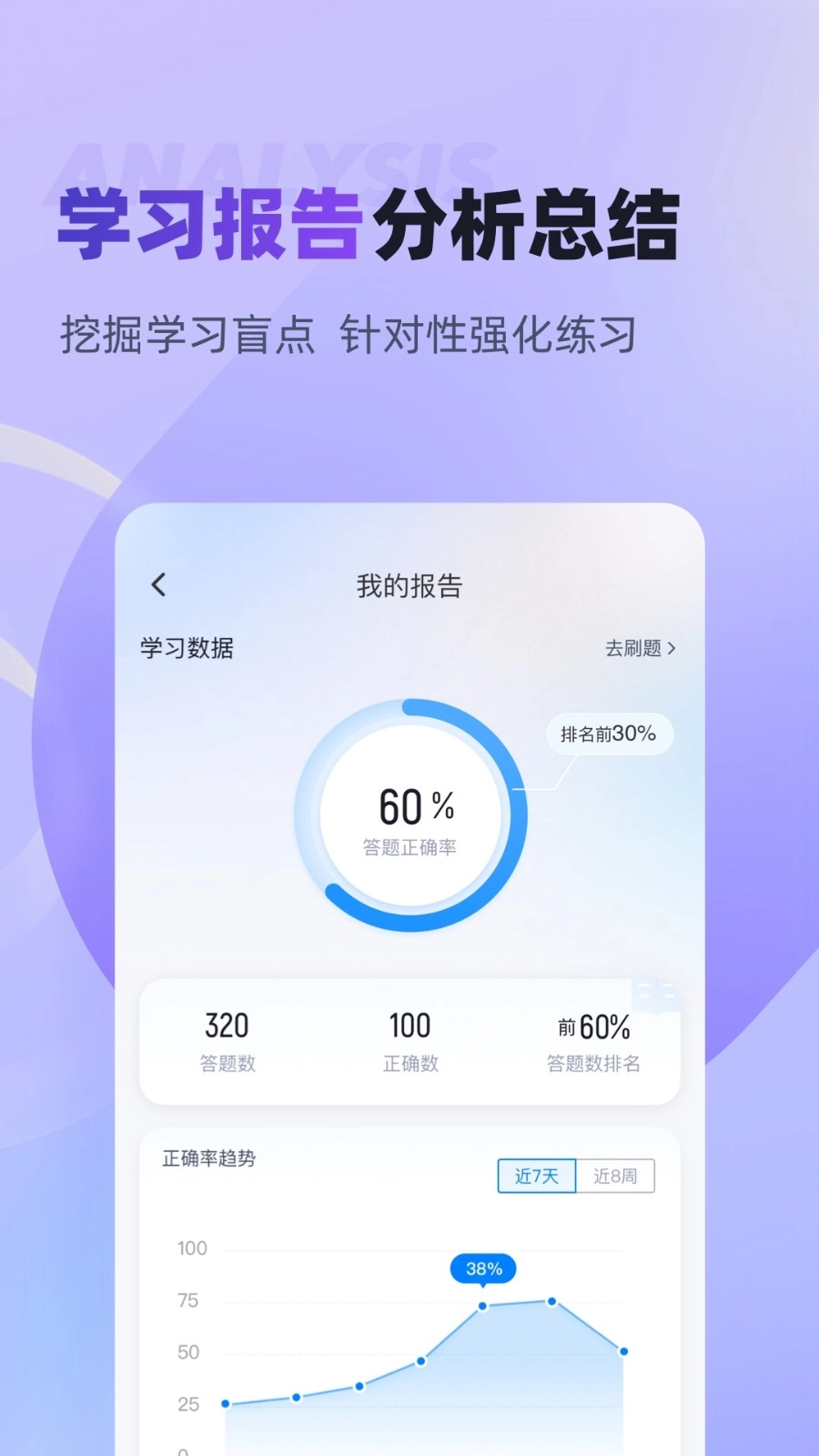The image size is (819, 1456).
Task: Switch to the 近8周 tab
Action: [615, 1176]
